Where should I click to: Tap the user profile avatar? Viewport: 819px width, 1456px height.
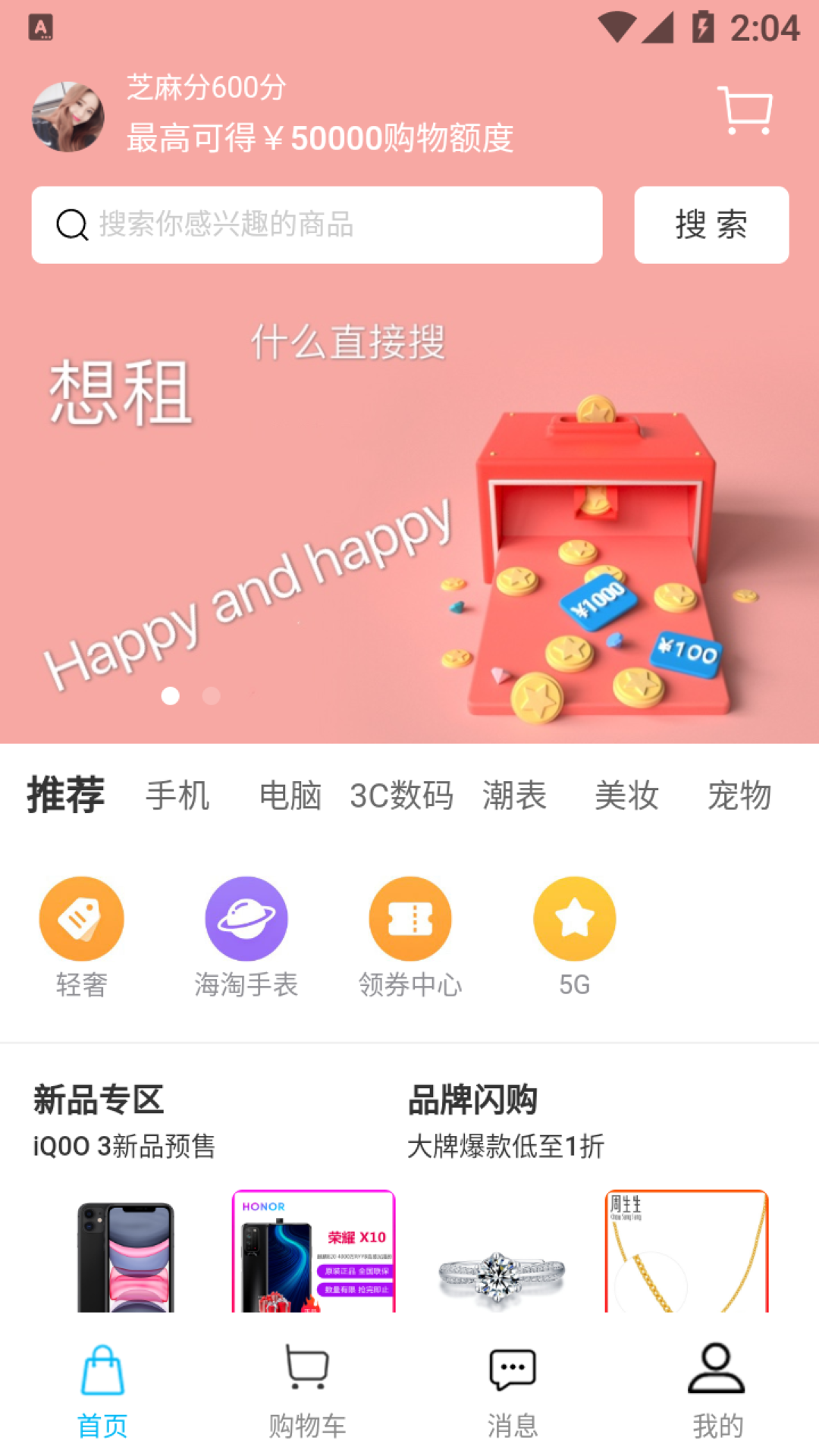pyautogui.click(x=68, y=117)
